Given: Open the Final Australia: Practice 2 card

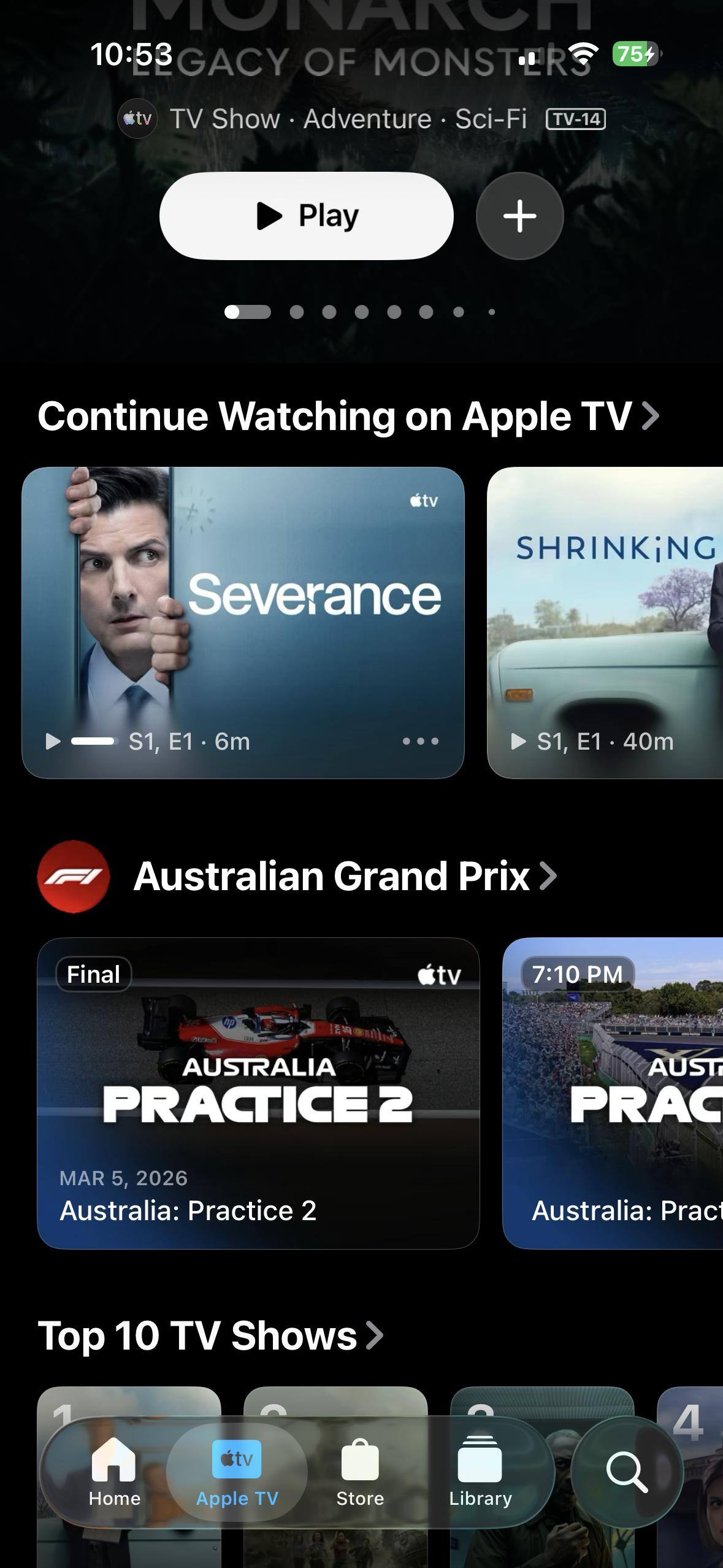Looking at the screenshot, I should (x=258, y=1093).
